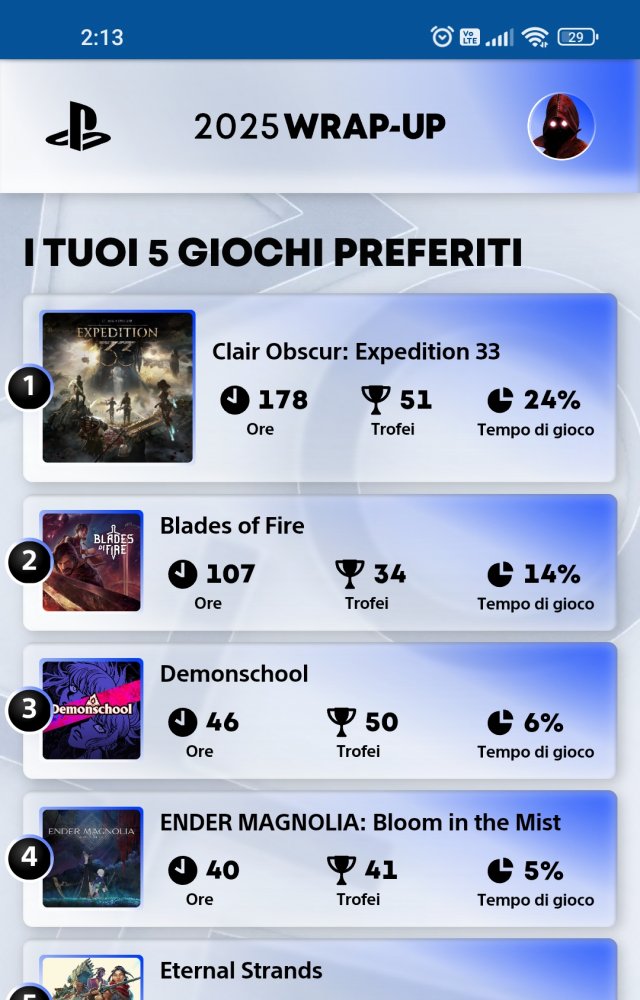The image size is (640, 1000).
Task: View the Demonschool game card
Action: click(x=320, y=710)
